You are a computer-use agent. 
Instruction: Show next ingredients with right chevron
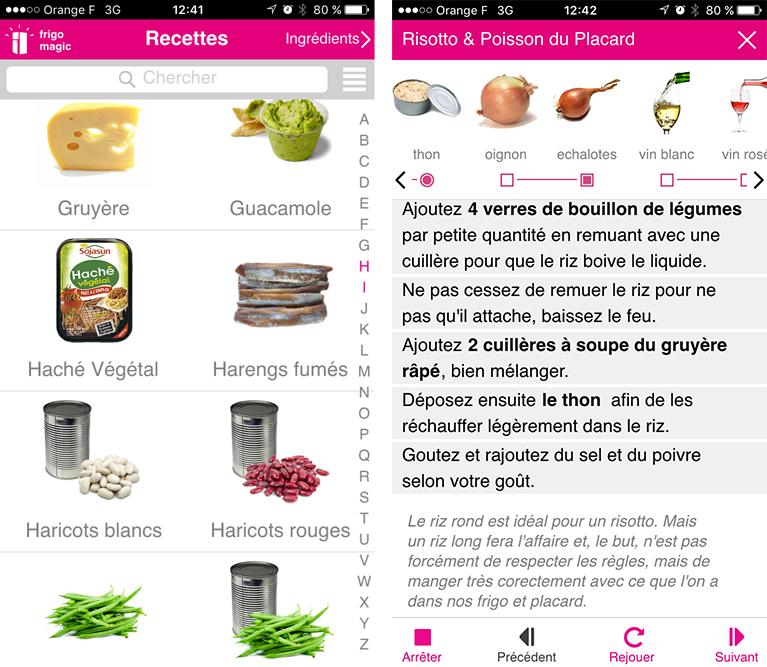758,180
